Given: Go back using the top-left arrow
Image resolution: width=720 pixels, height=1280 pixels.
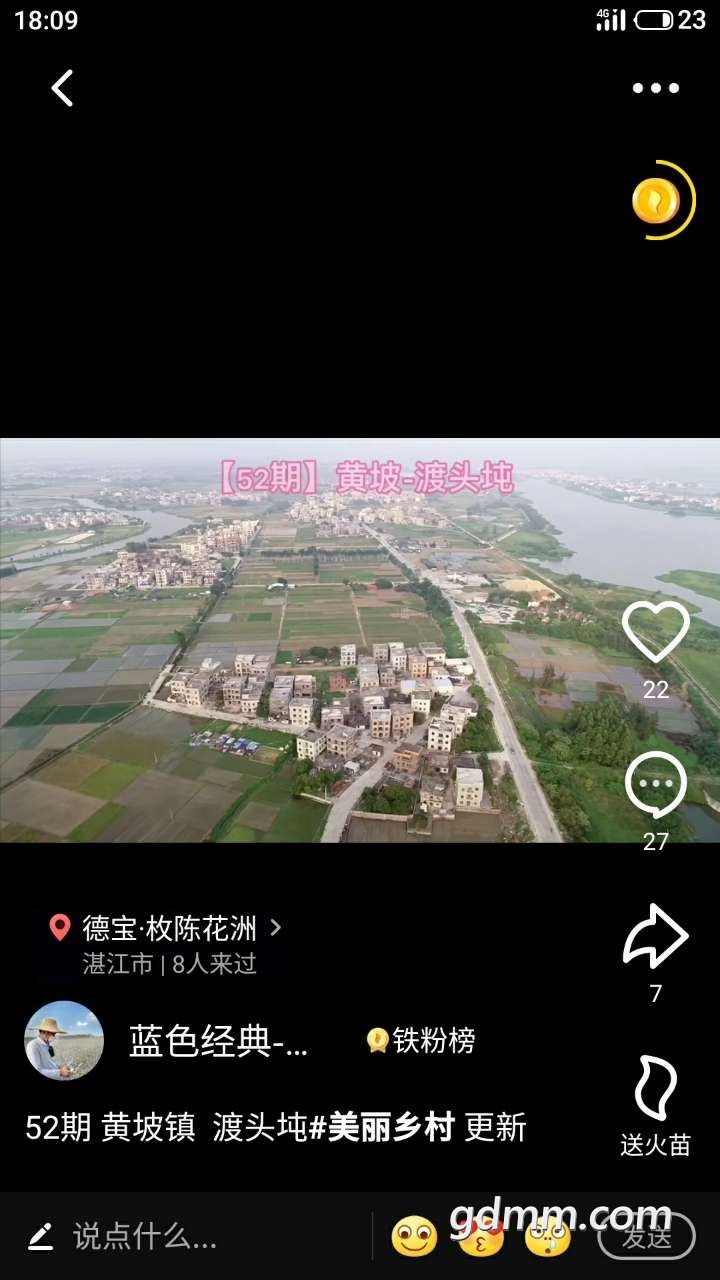Looking at the screenshot, I should (x=62, y=88).
